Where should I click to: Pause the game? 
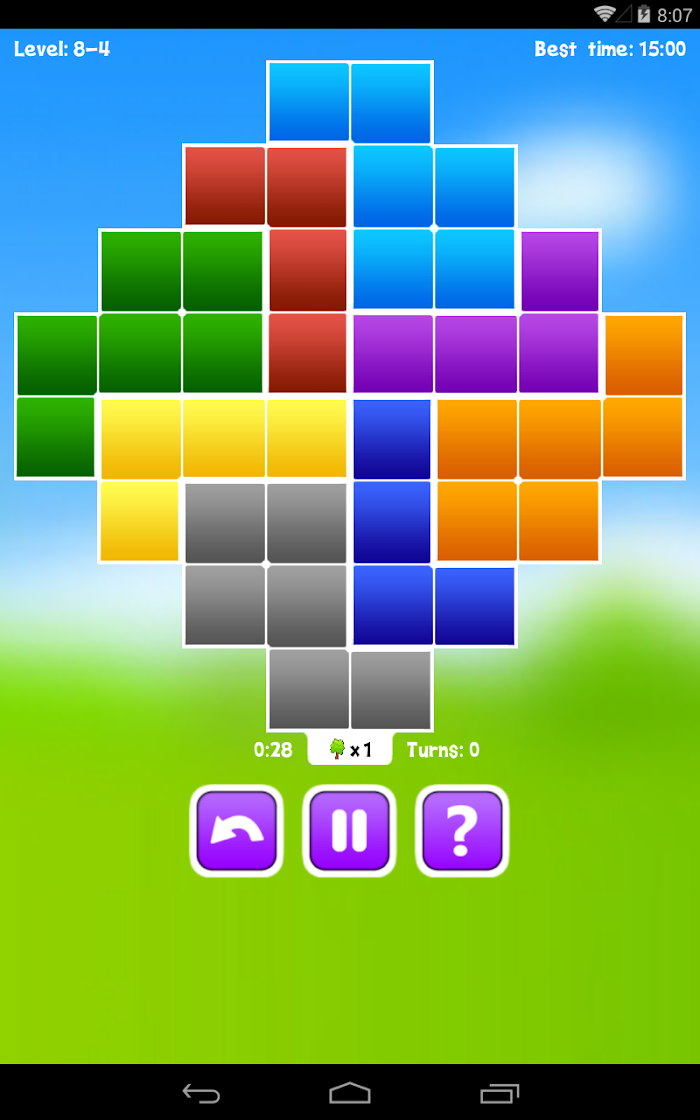pos(349,831)
